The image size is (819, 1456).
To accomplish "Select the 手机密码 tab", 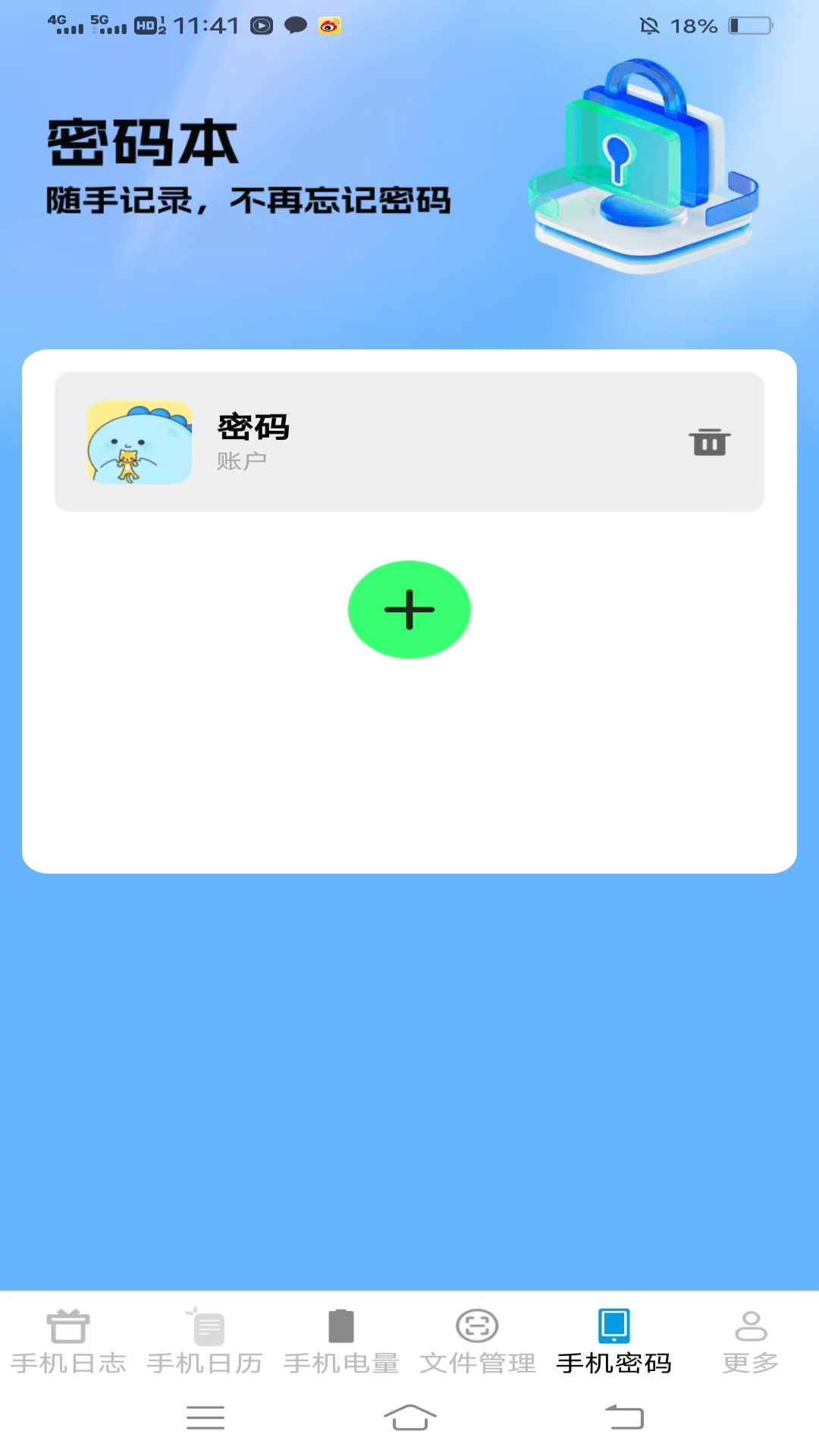I will 614,1341.
